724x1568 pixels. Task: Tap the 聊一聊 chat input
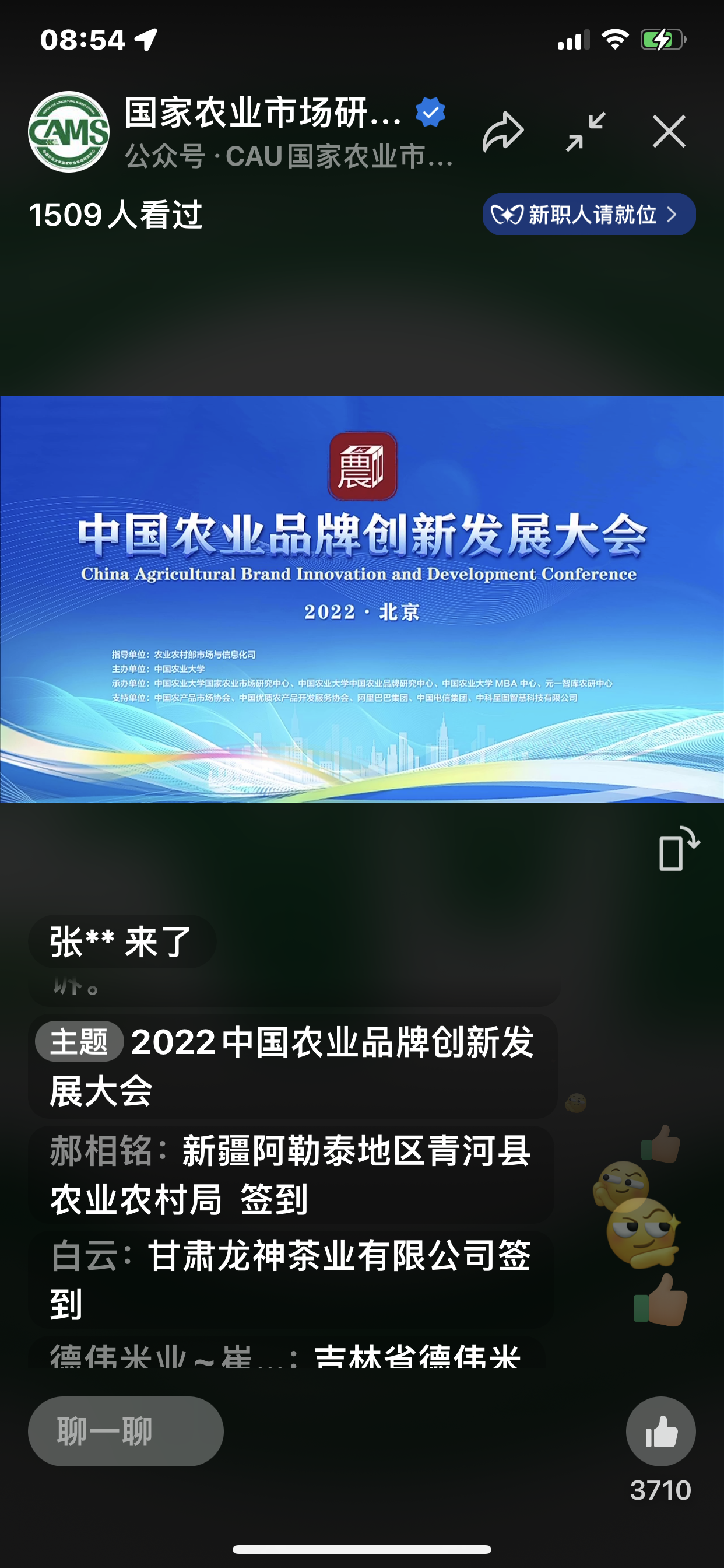click(126, 1431)
